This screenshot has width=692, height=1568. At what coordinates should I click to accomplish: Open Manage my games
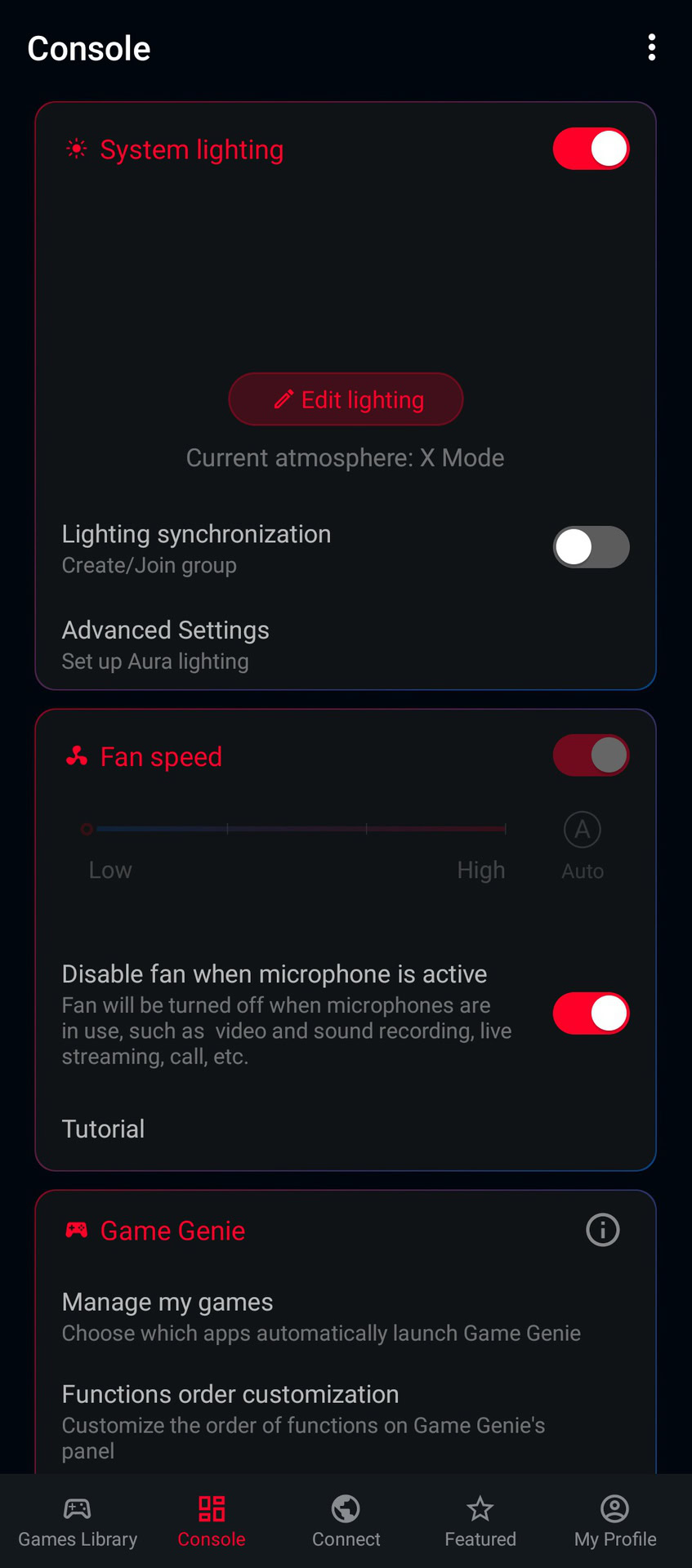point(321,1316)
